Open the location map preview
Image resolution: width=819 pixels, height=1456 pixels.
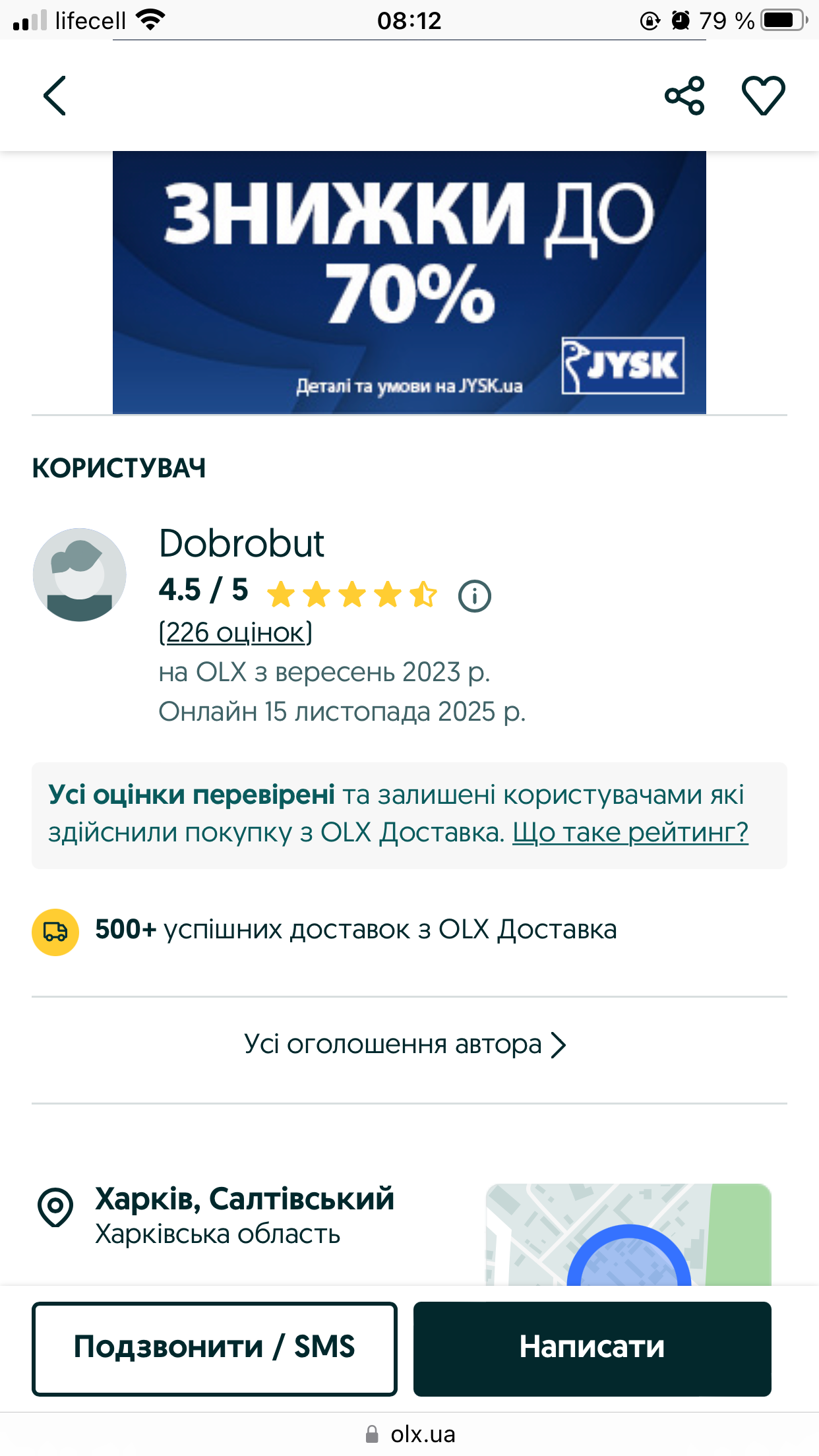(628, 1234)
